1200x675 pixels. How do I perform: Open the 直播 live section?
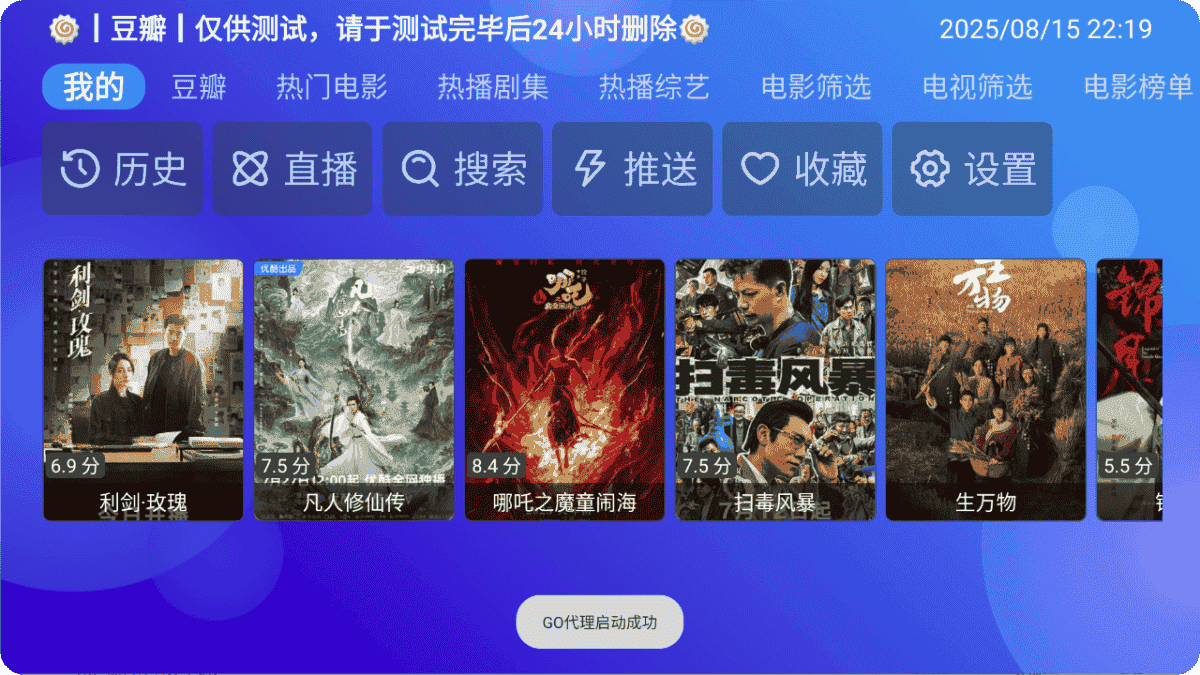pos(292,169)
